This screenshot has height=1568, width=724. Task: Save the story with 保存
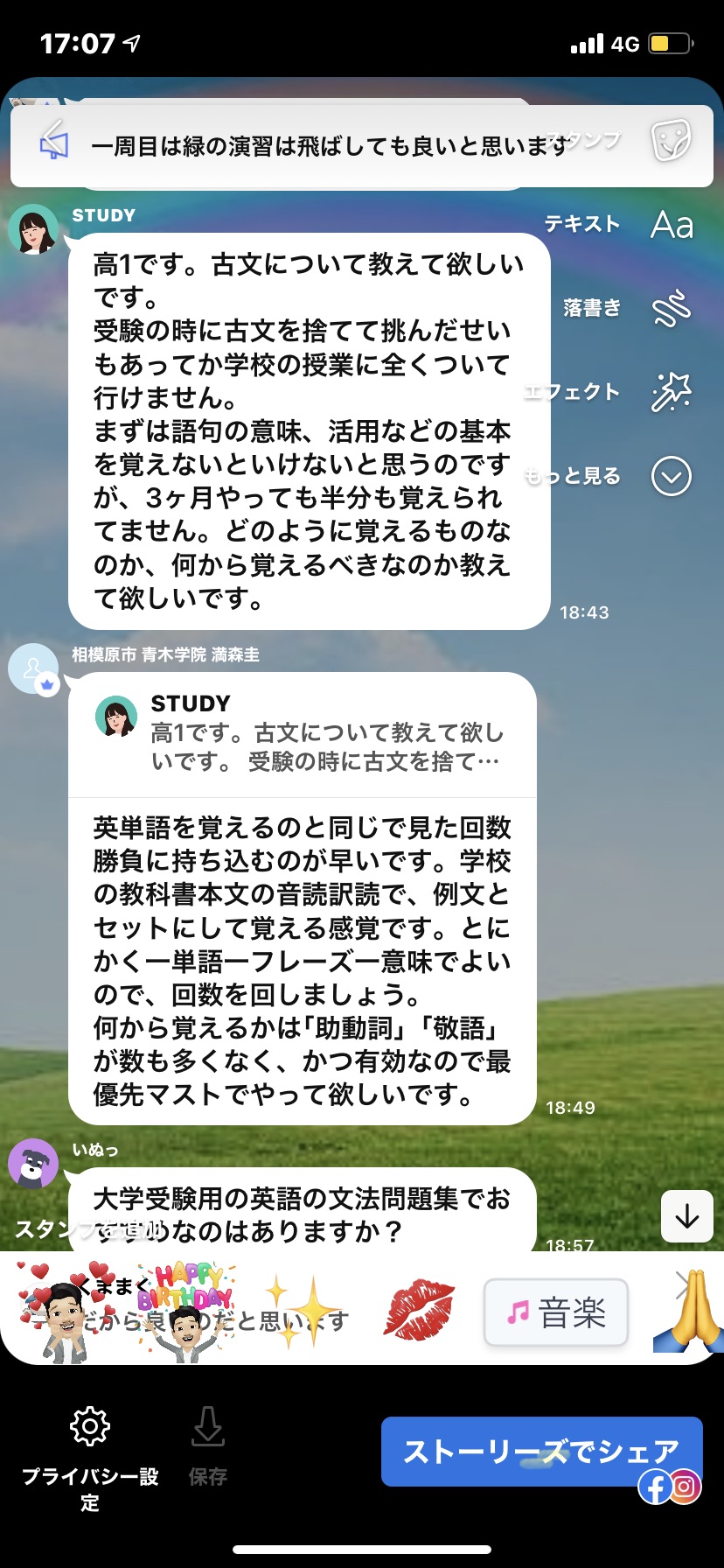click(208, 1445)
